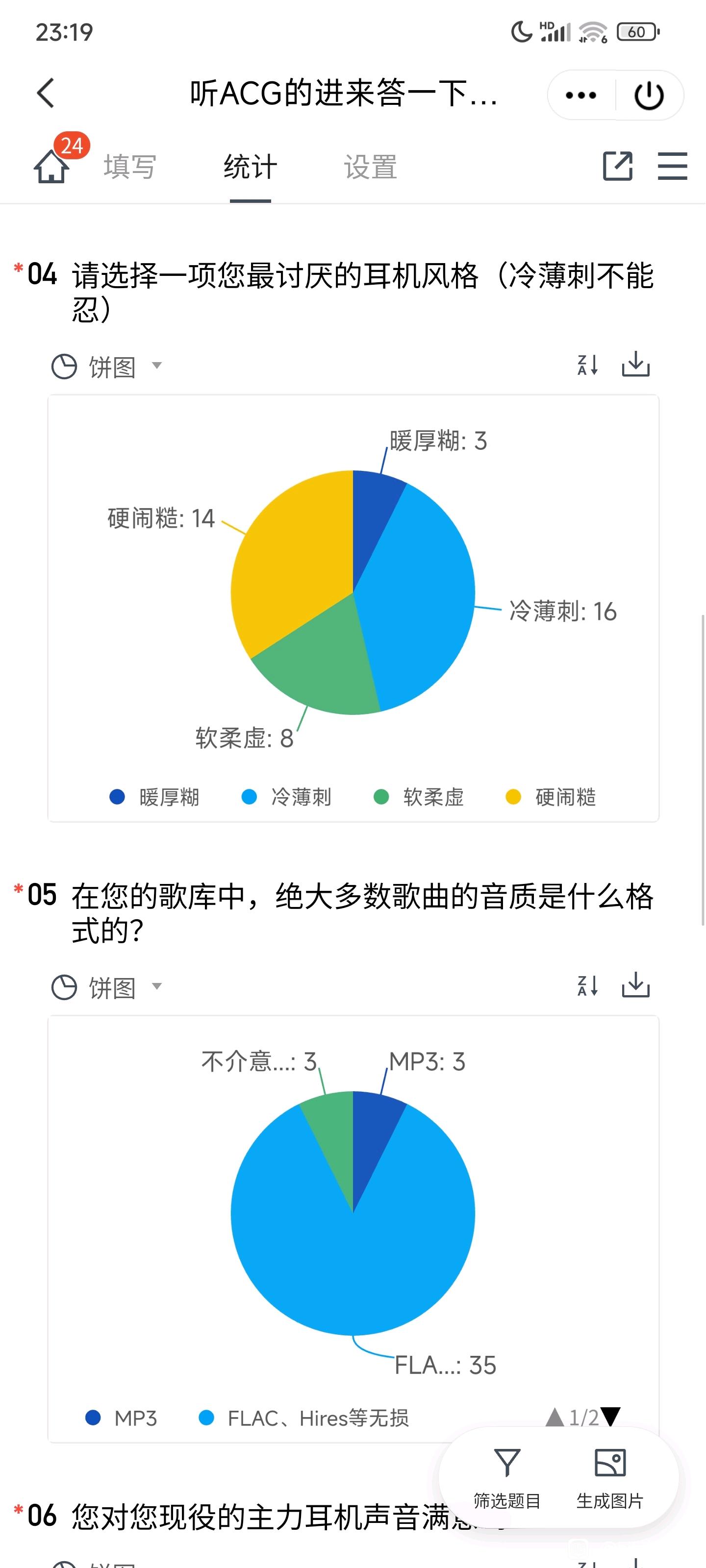Toggle 硬闹糙 in the chart legend
Image resolution: width=706 pixels, height=1568 pixels.
[551, 797]
